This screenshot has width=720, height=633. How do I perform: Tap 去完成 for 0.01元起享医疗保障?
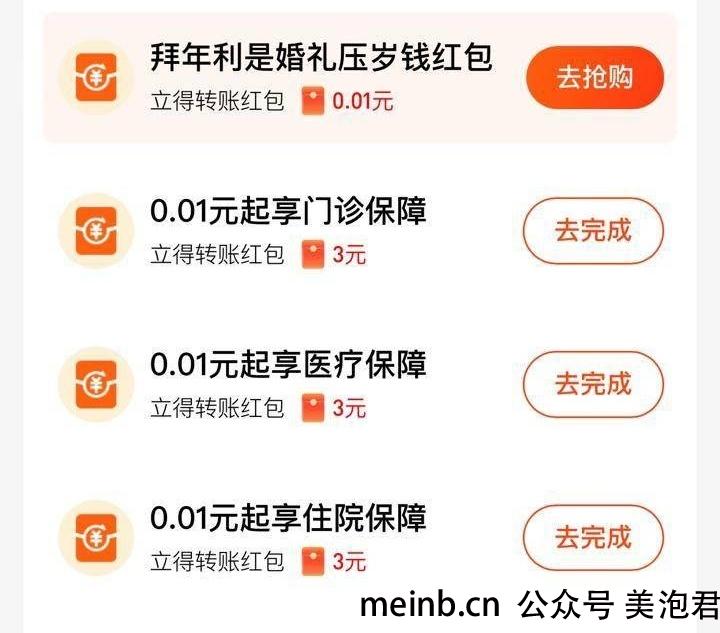click(593, 384)
